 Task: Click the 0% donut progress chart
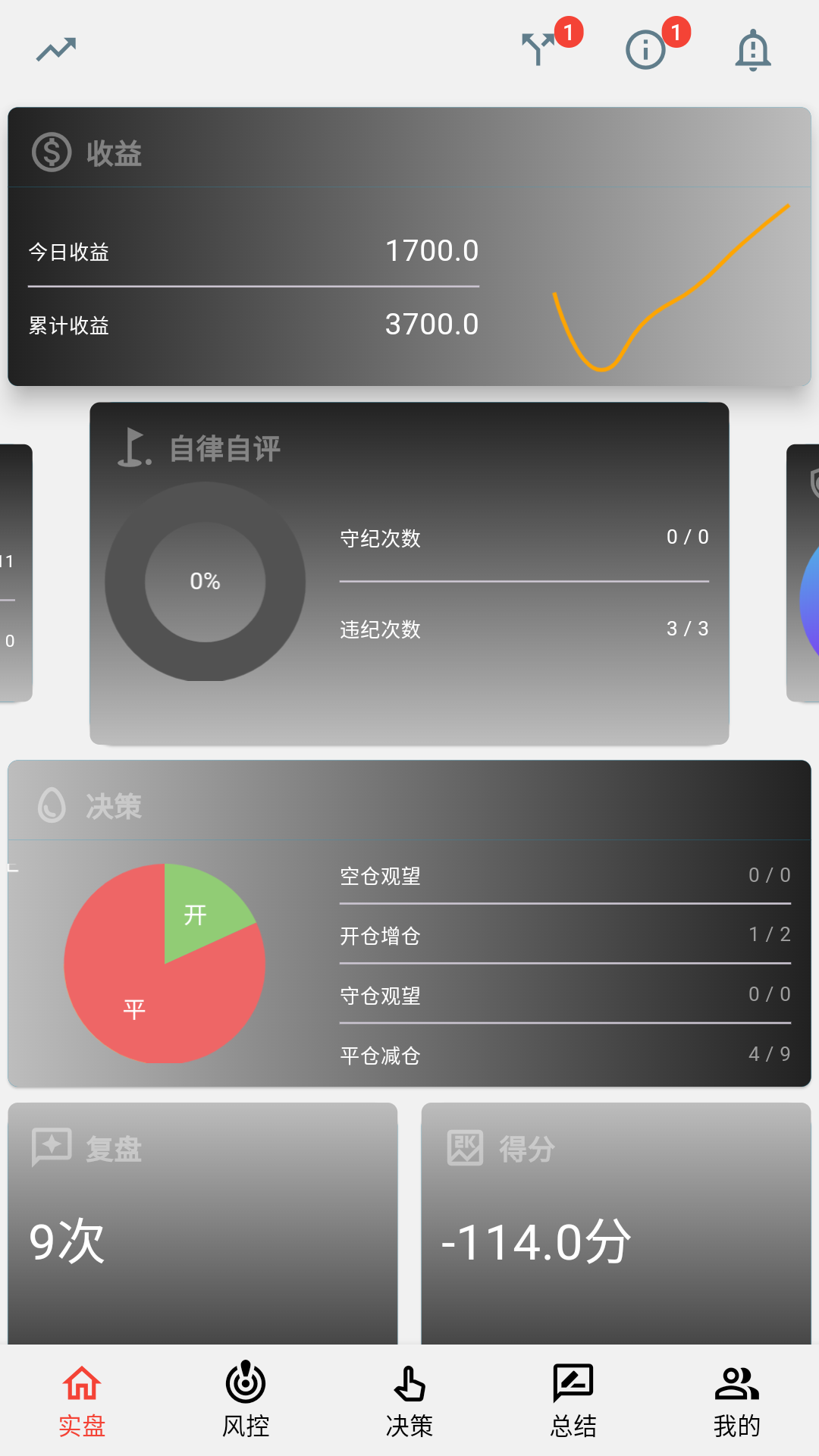205,582
